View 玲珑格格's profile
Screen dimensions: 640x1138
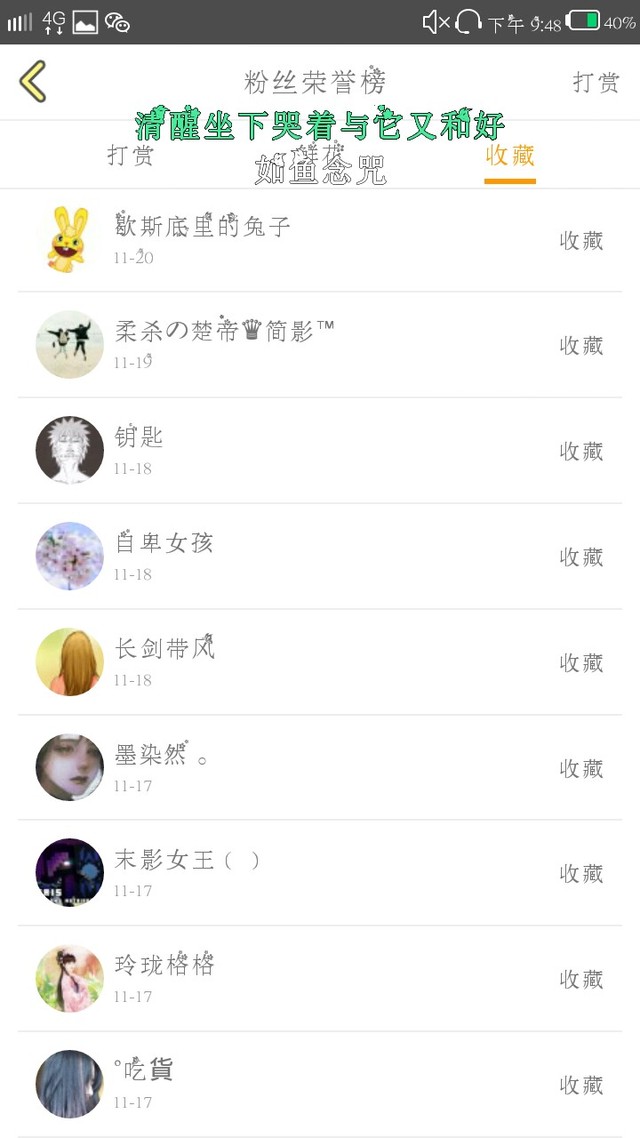pos(320,979)
